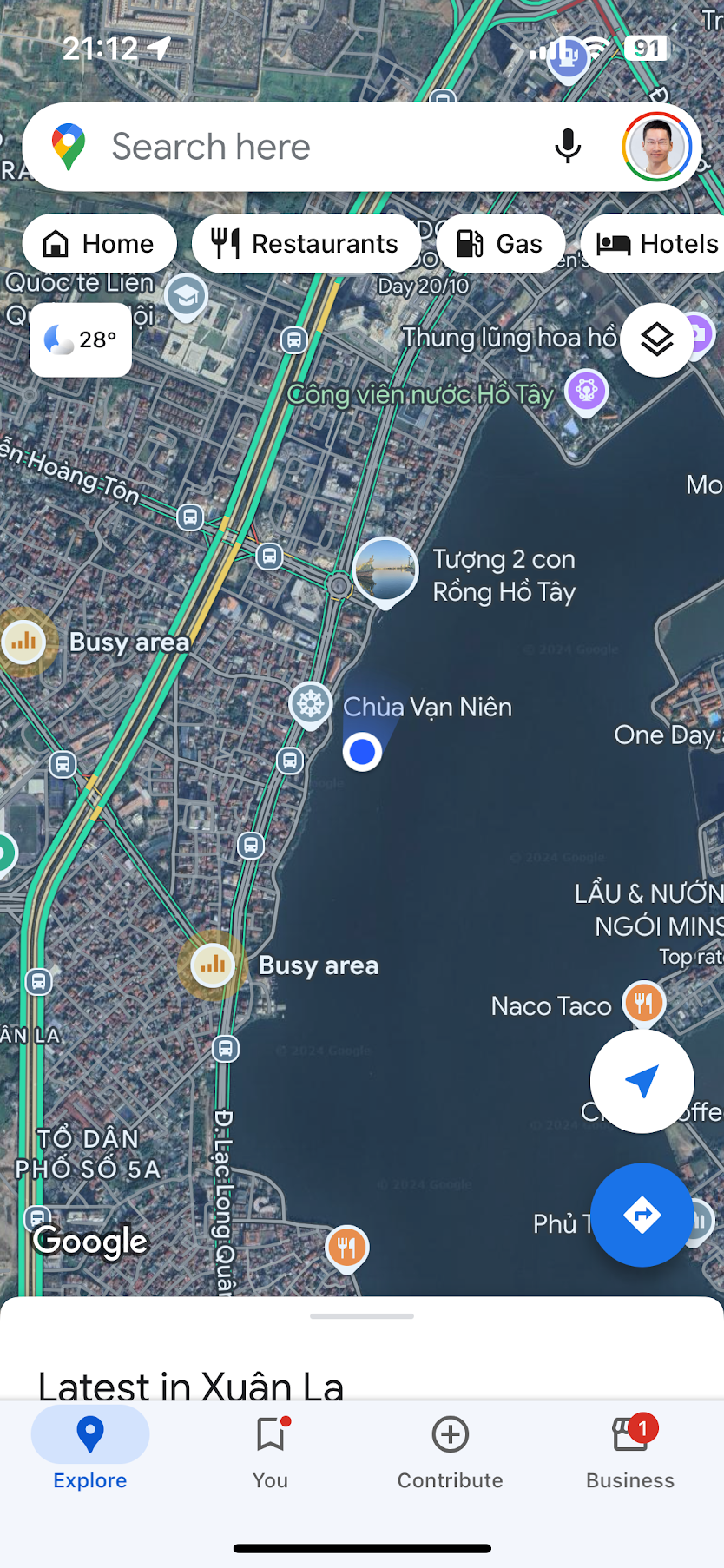Tap Công viên nước Hồ Tây marker

click(x=587, y=389)
